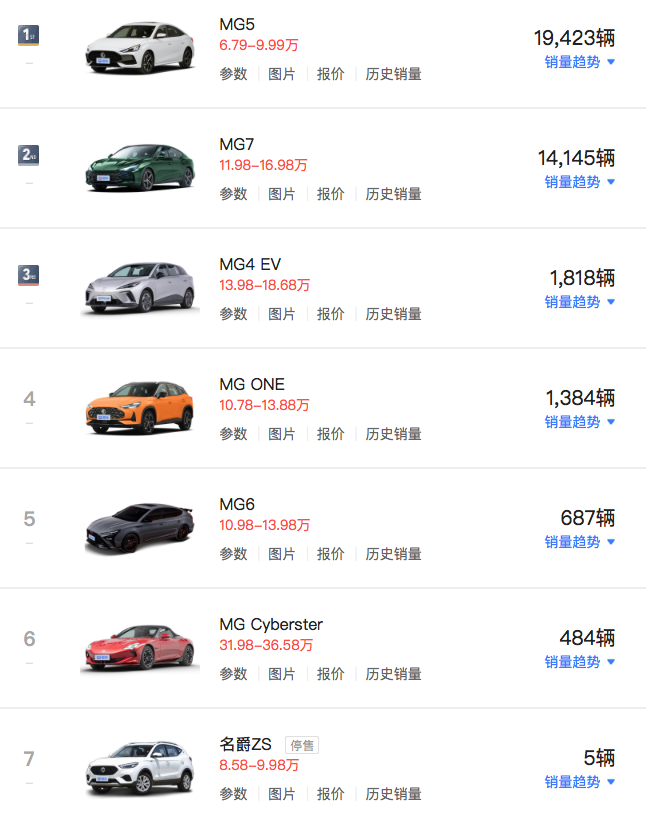Check 报价 for MG7
This screenshot has height=821, width=646.
[331, 194]
